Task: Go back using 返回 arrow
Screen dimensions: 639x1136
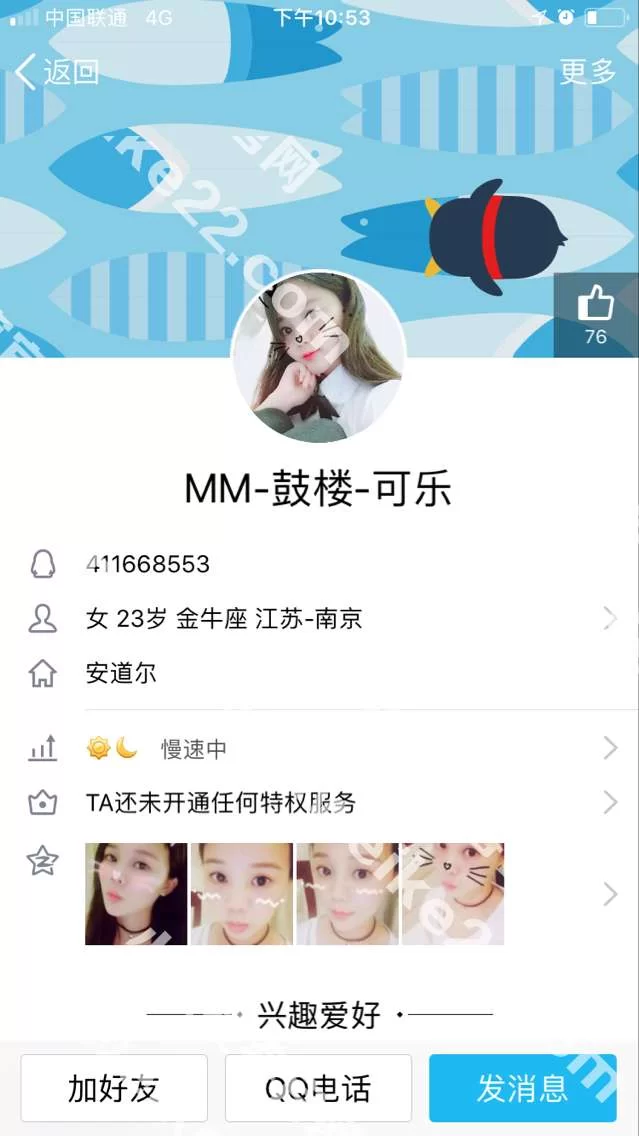Action: (x=57, y=71)
